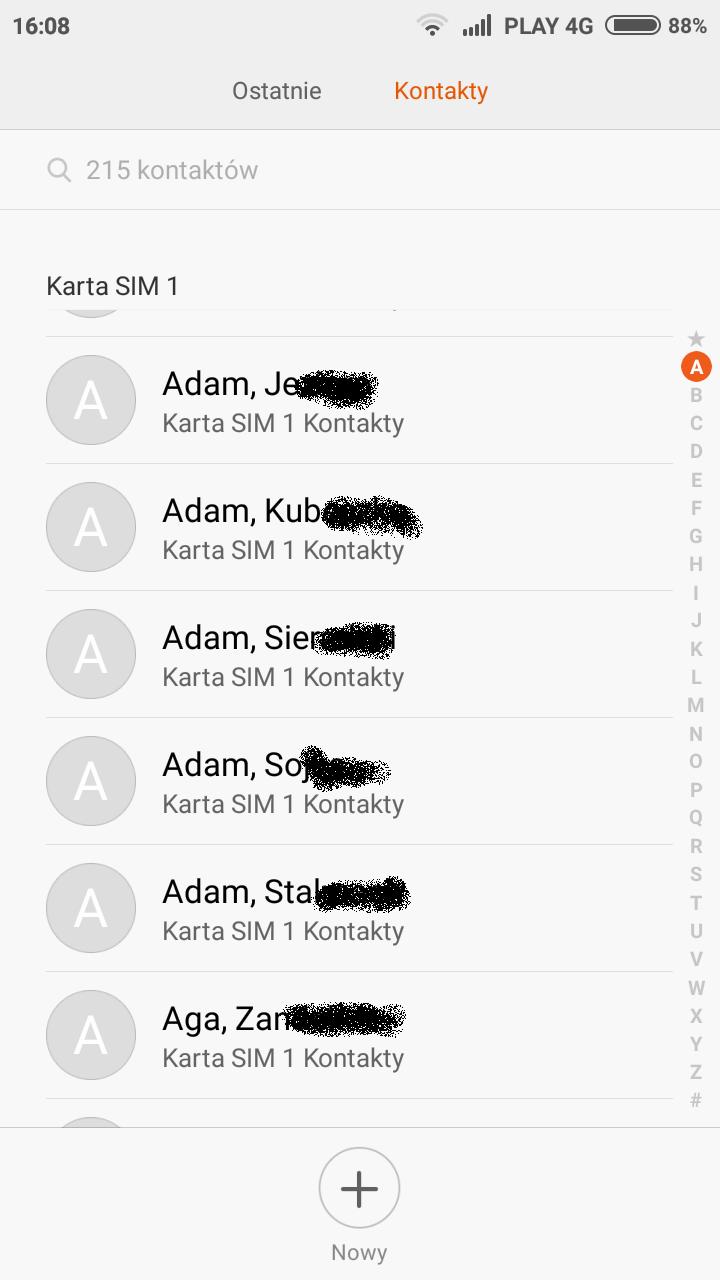Jump to letter Z in the index
Screen dimensions: 720x1280
click(696, 1072)
